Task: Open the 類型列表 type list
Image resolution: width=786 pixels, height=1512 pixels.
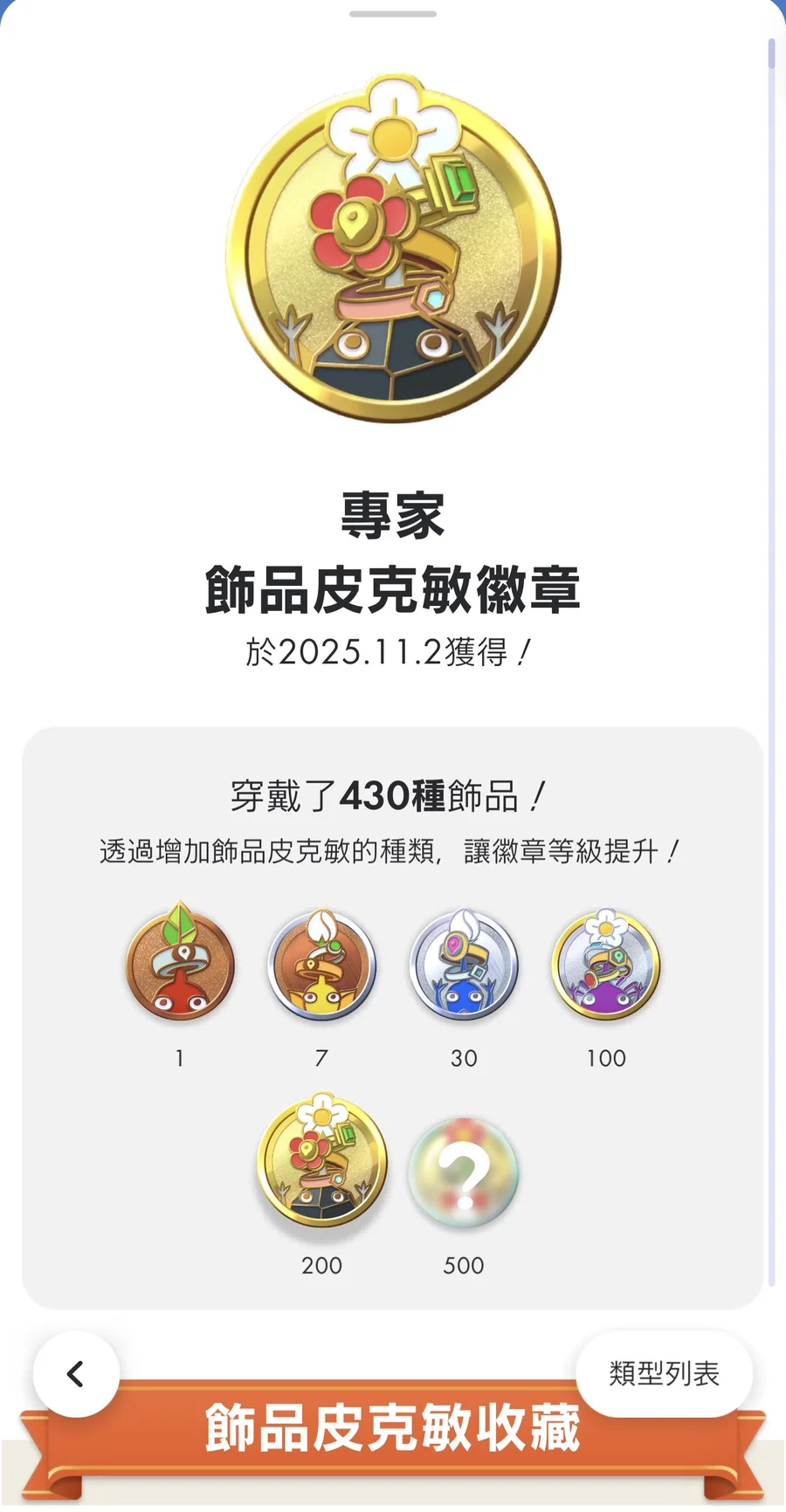Action: [x=664, y=1374]
